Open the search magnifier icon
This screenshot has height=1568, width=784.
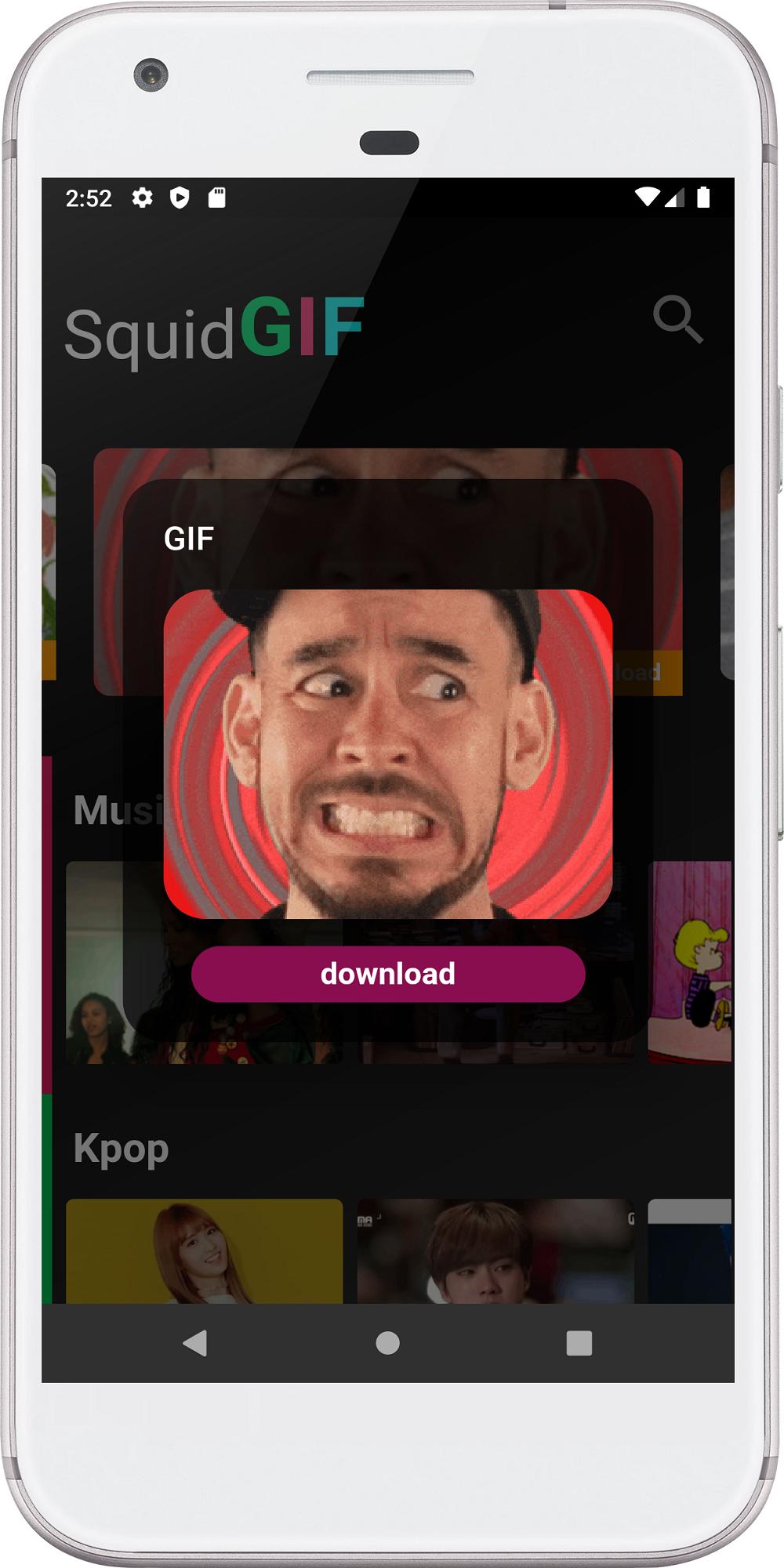point(678,319)
